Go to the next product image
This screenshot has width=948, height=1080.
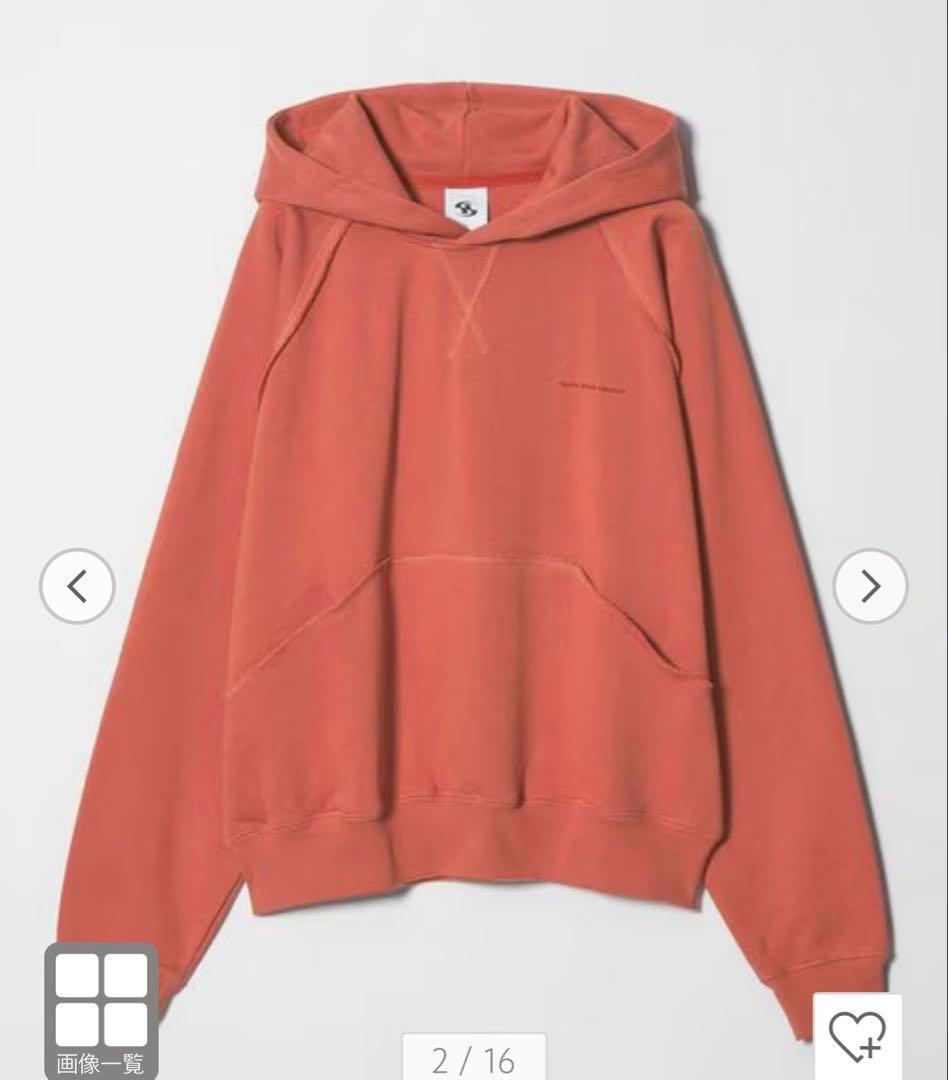click(870, 587)
